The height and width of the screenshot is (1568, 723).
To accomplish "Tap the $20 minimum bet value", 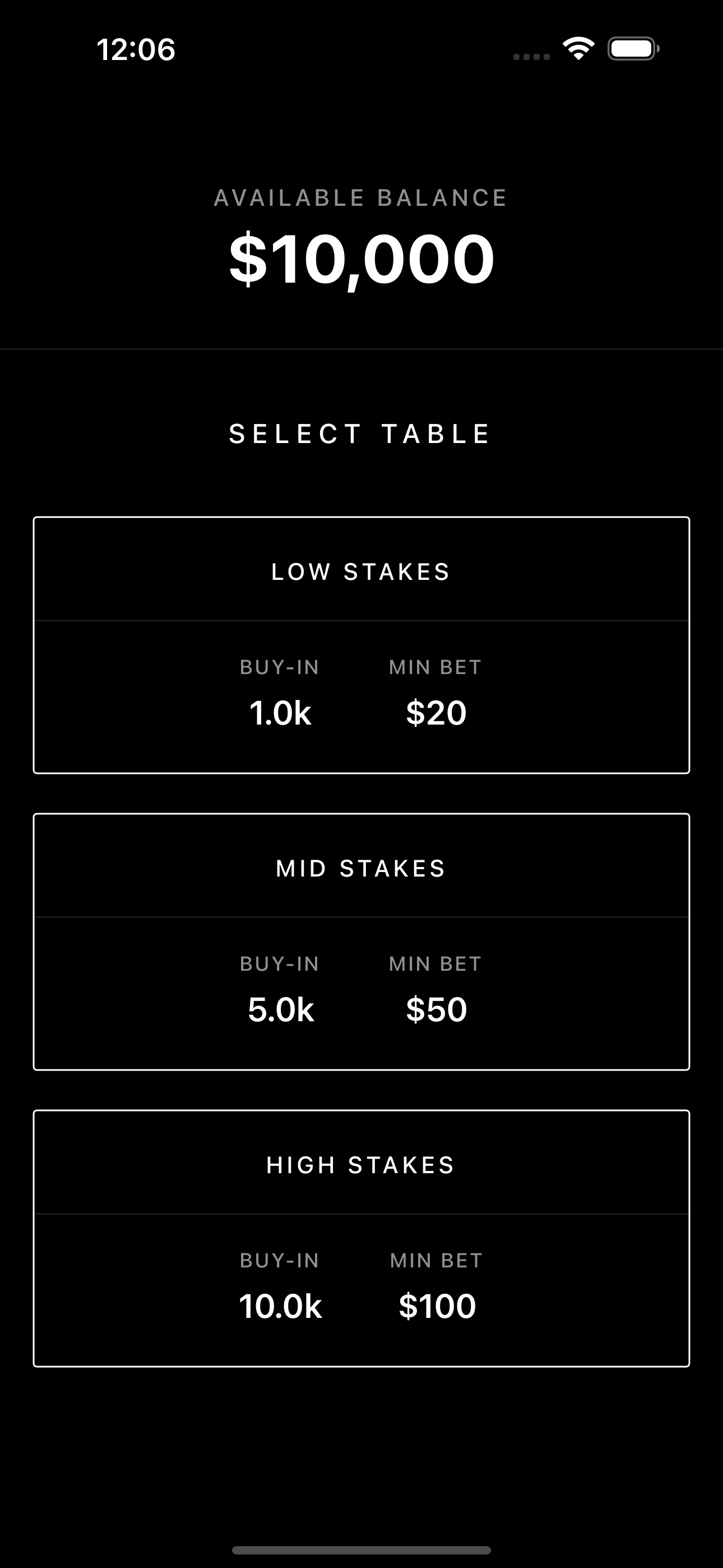I will 435,712.
